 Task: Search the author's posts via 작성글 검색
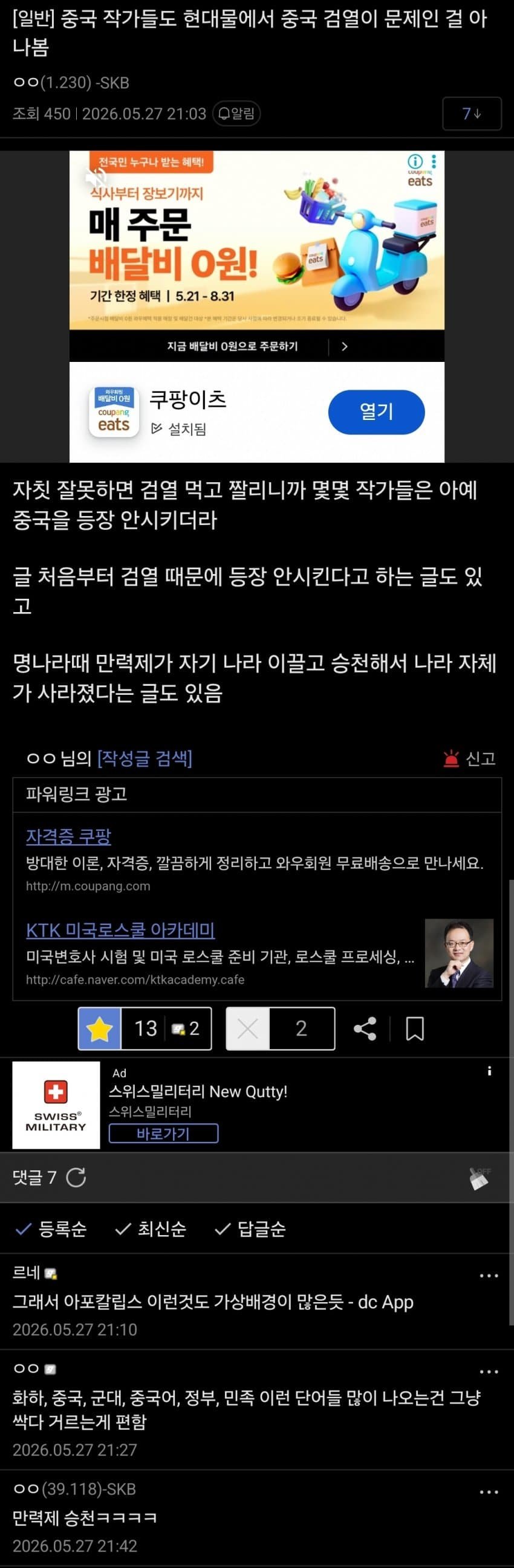[145, 758]
